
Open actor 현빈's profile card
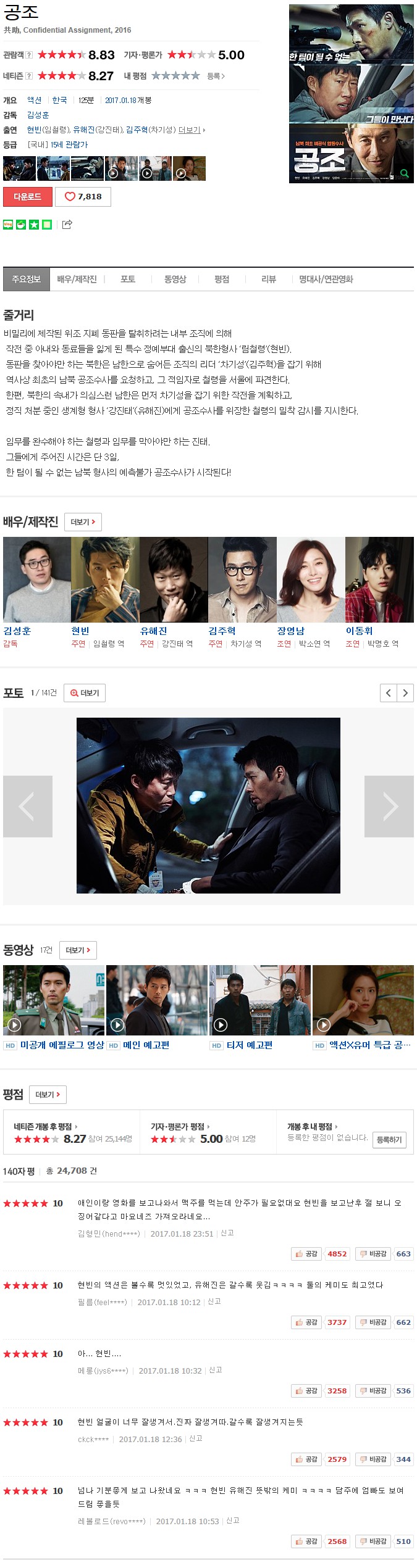click(104, 580)
